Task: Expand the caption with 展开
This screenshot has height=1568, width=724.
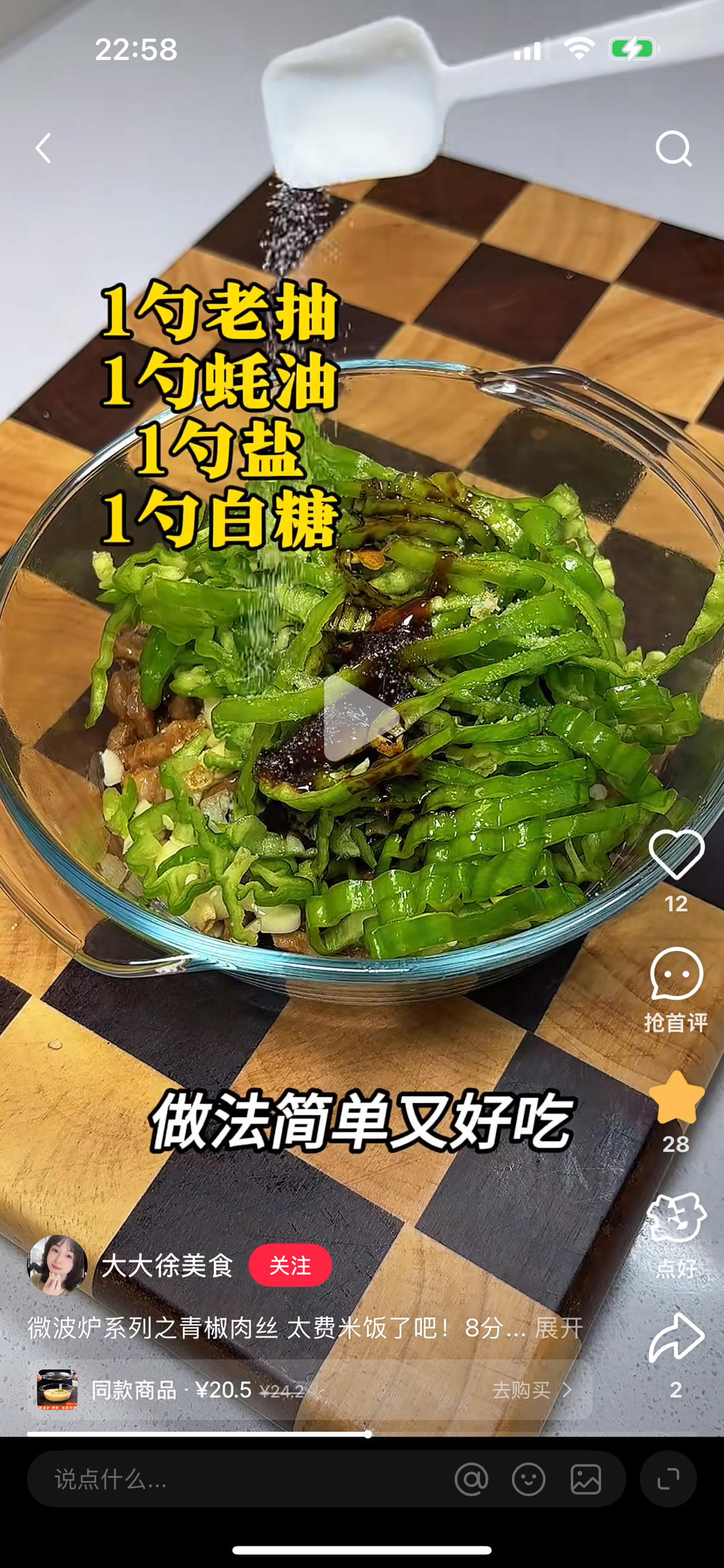Action: 558,1327
